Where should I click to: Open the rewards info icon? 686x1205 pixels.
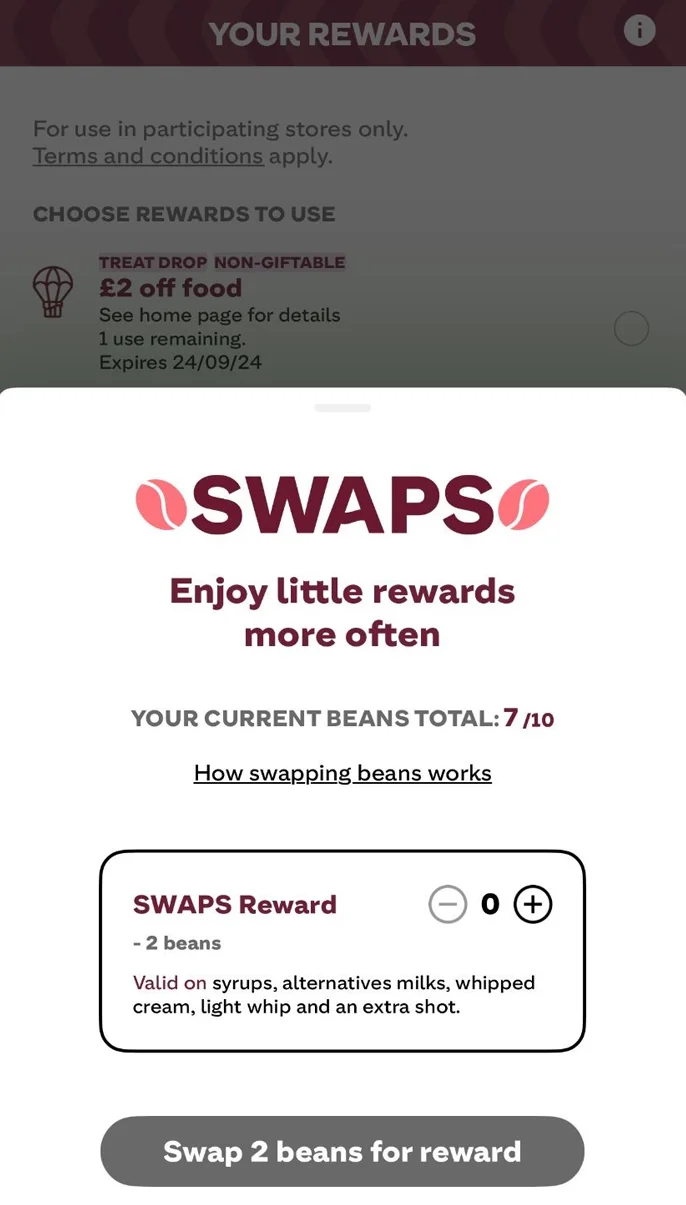[639, 31]
